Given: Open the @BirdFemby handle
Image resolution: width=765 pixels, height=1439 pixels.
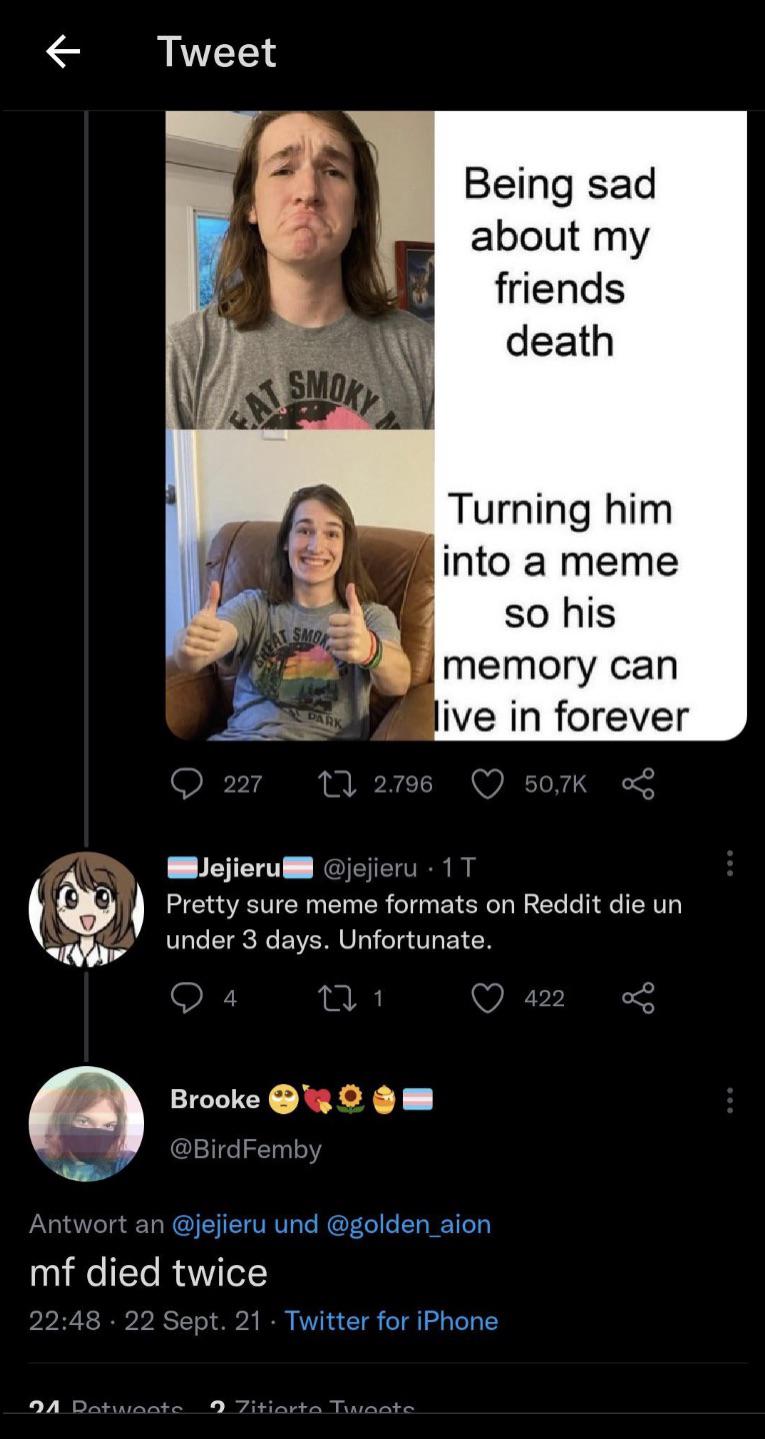Looking at the screenshot, I should click(246, 1149).
